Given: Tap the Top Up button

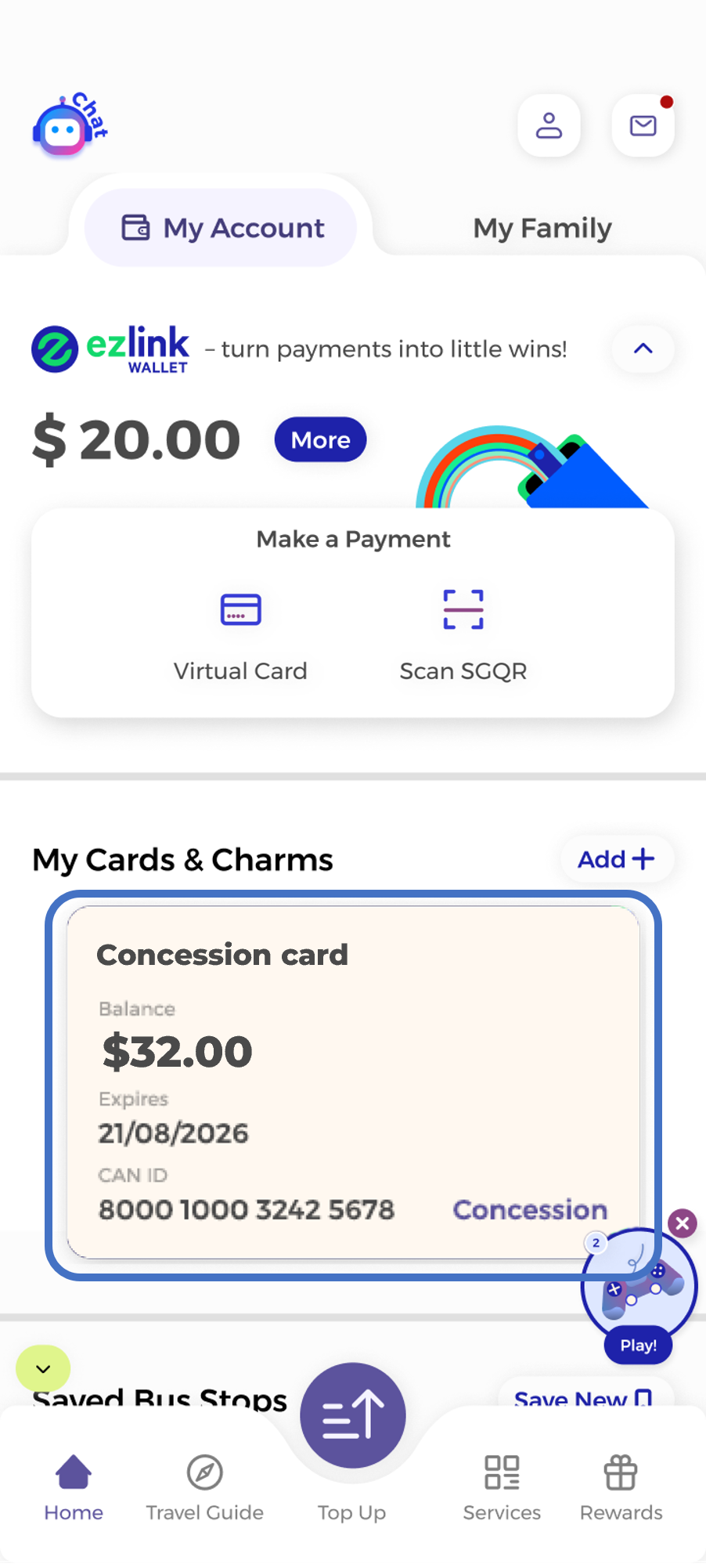Looking at the screenshot, I should (353, 1418).
